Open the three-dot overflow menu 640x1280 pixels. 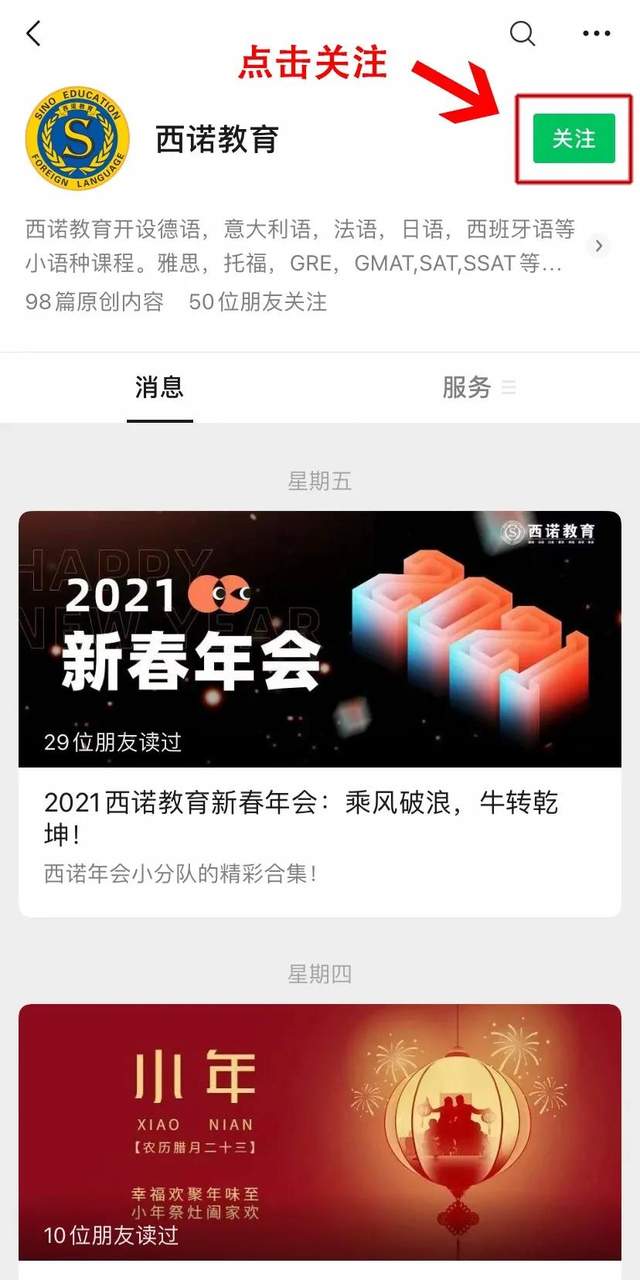pyautogui.click(x=596, y=33)
